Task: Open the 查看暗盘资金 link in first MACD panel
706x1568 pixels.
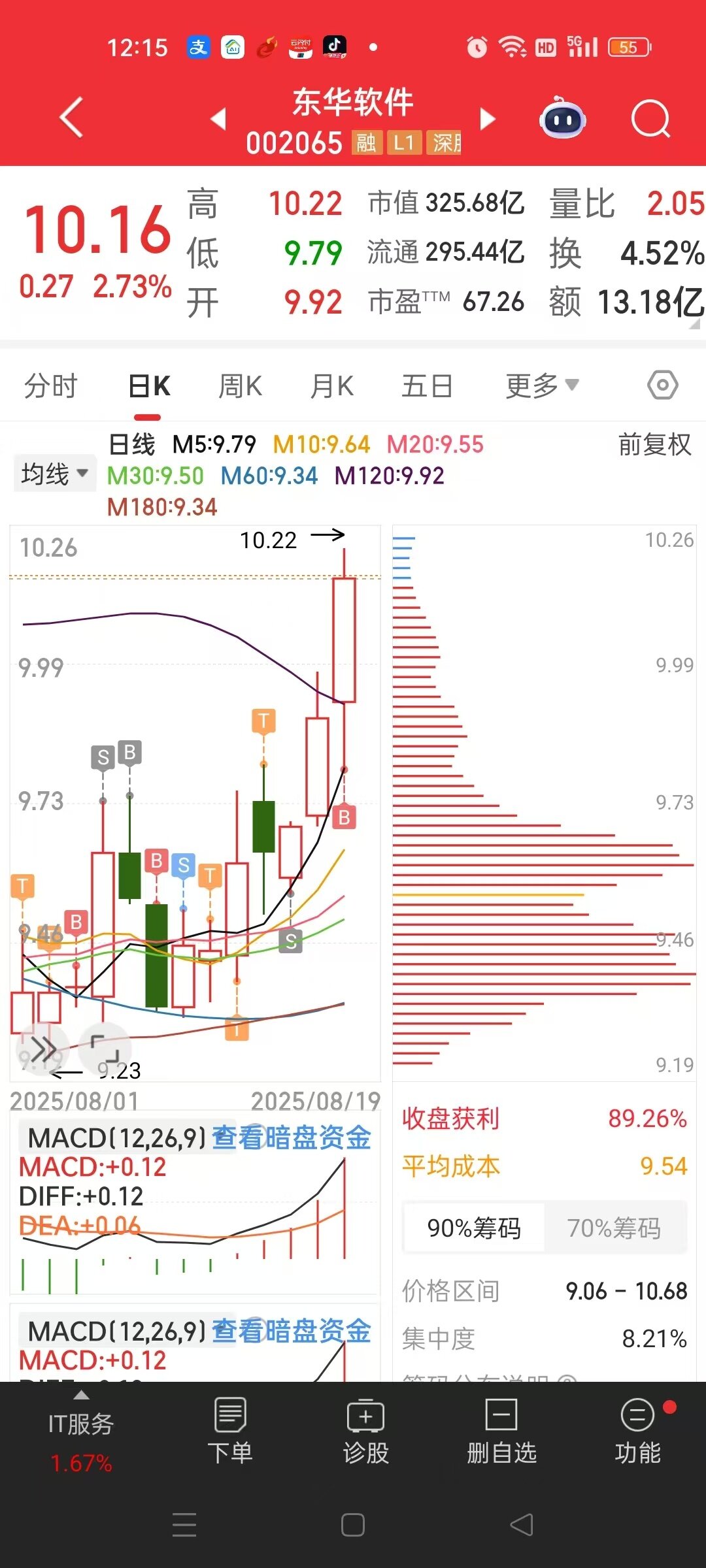Action: [292, 1137]
